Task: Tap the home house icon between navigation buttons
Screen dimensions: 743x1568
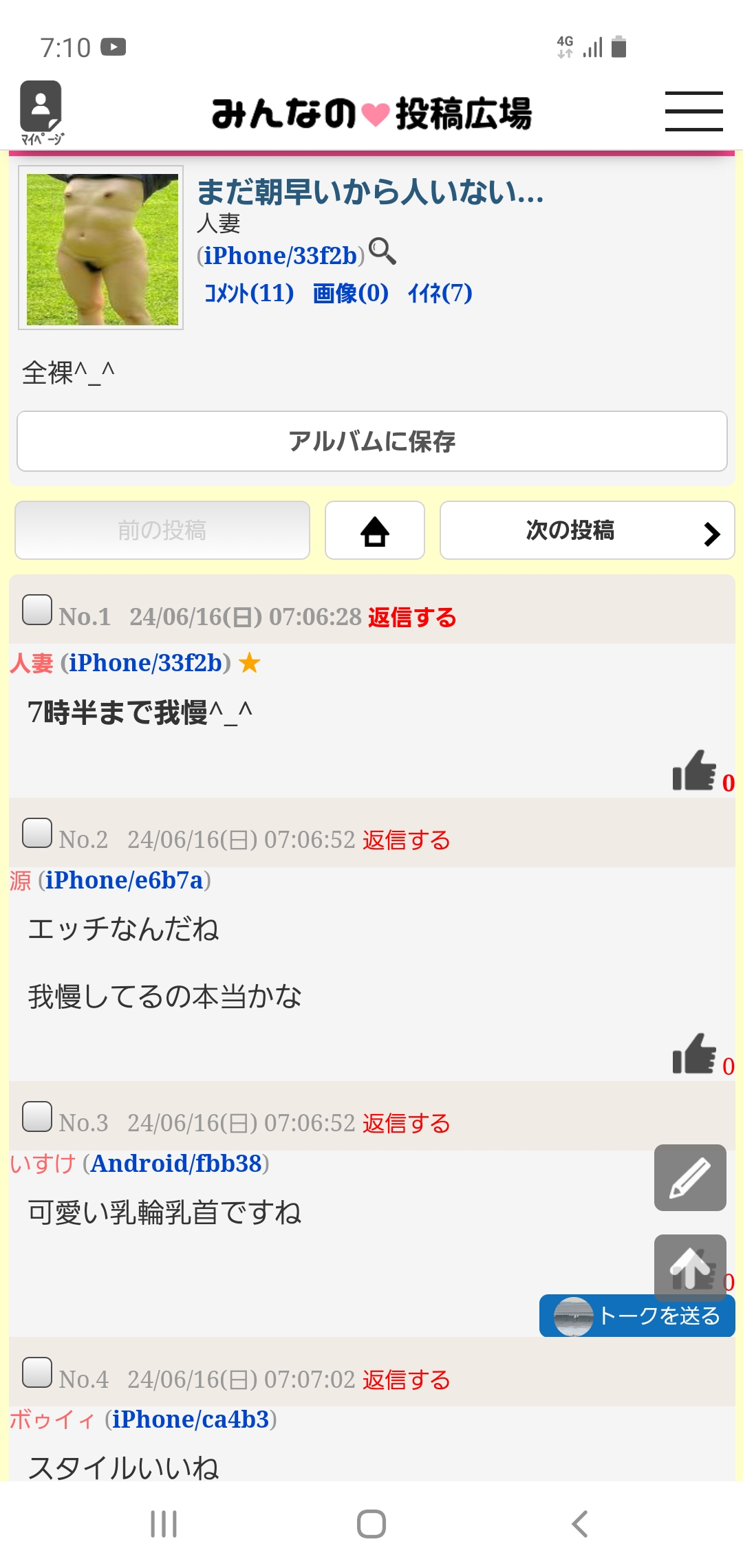Action: point(374,531)
